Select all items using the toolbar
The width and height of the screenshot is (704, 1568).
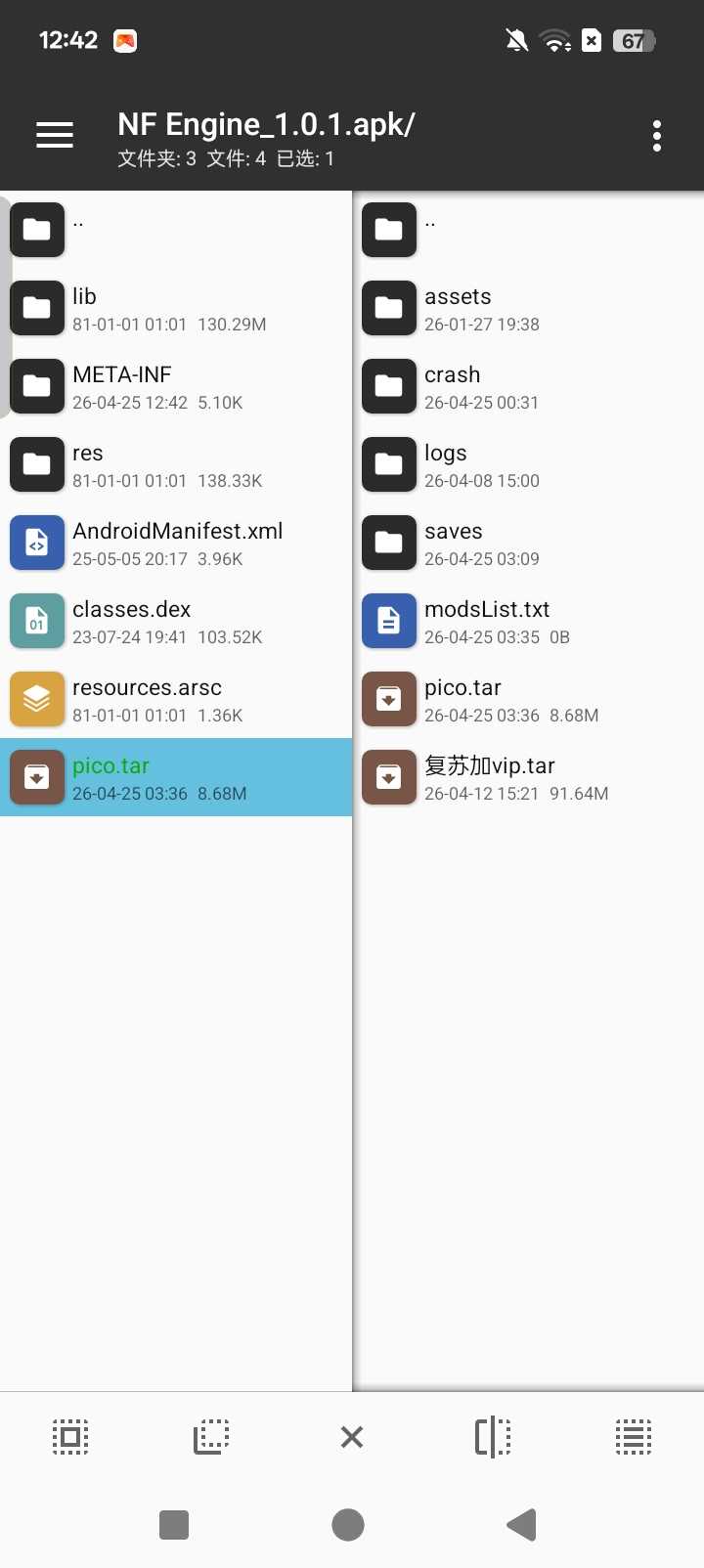(70, 1437)
